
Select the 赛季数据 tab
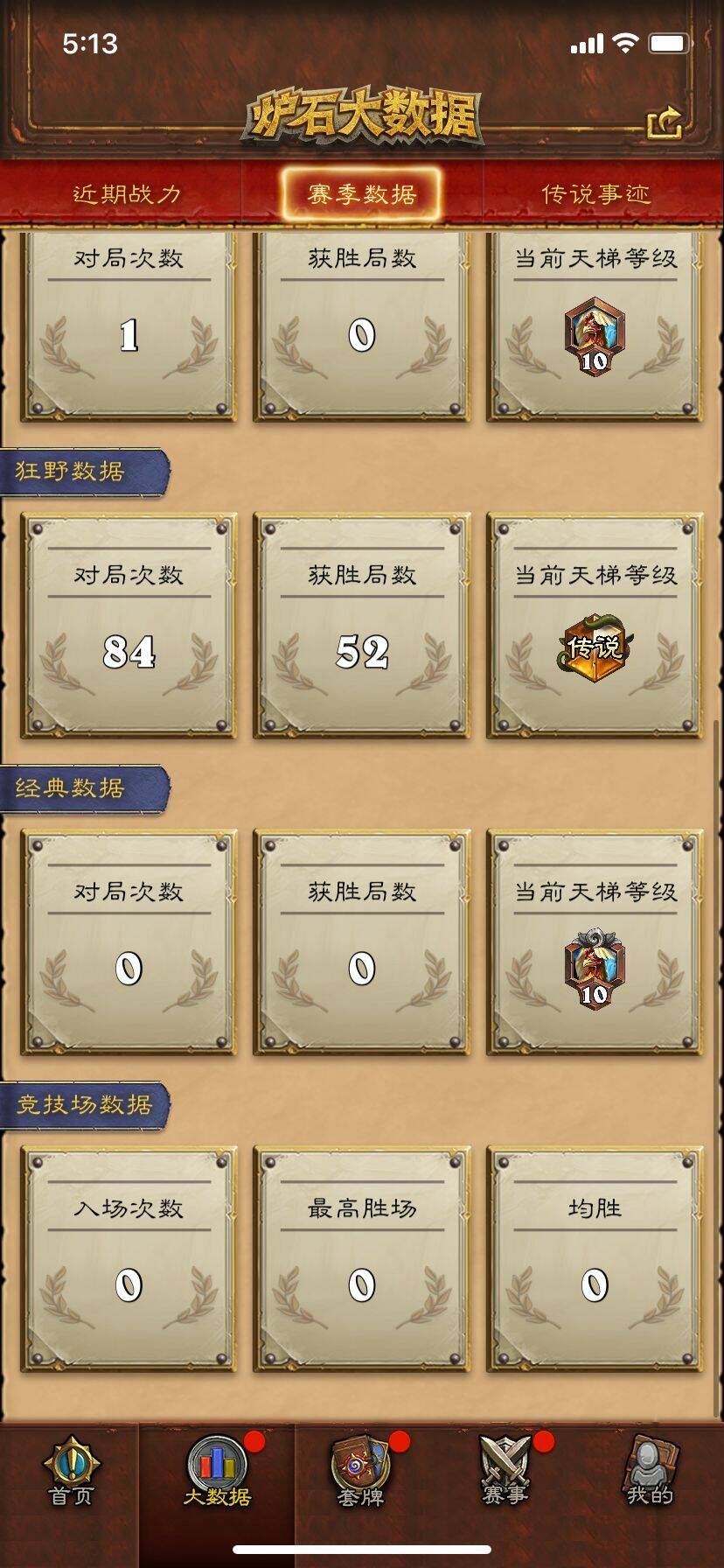[361, 193]
